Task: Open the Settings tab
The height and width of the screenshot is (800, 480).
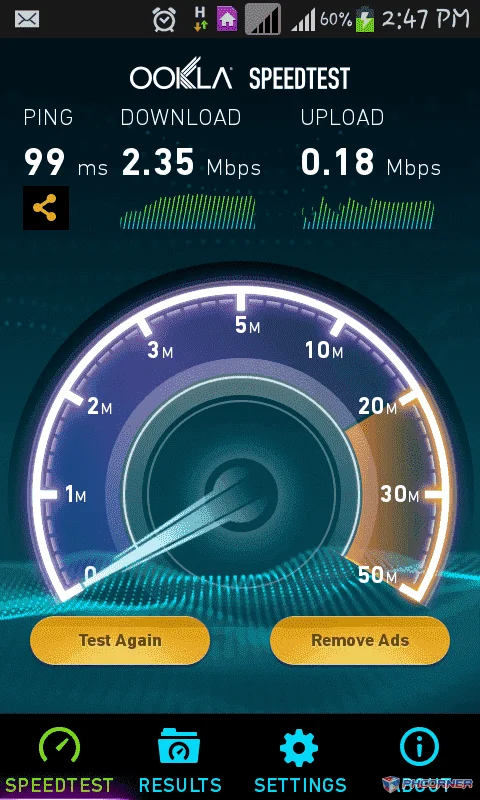Action: (300, 759)
